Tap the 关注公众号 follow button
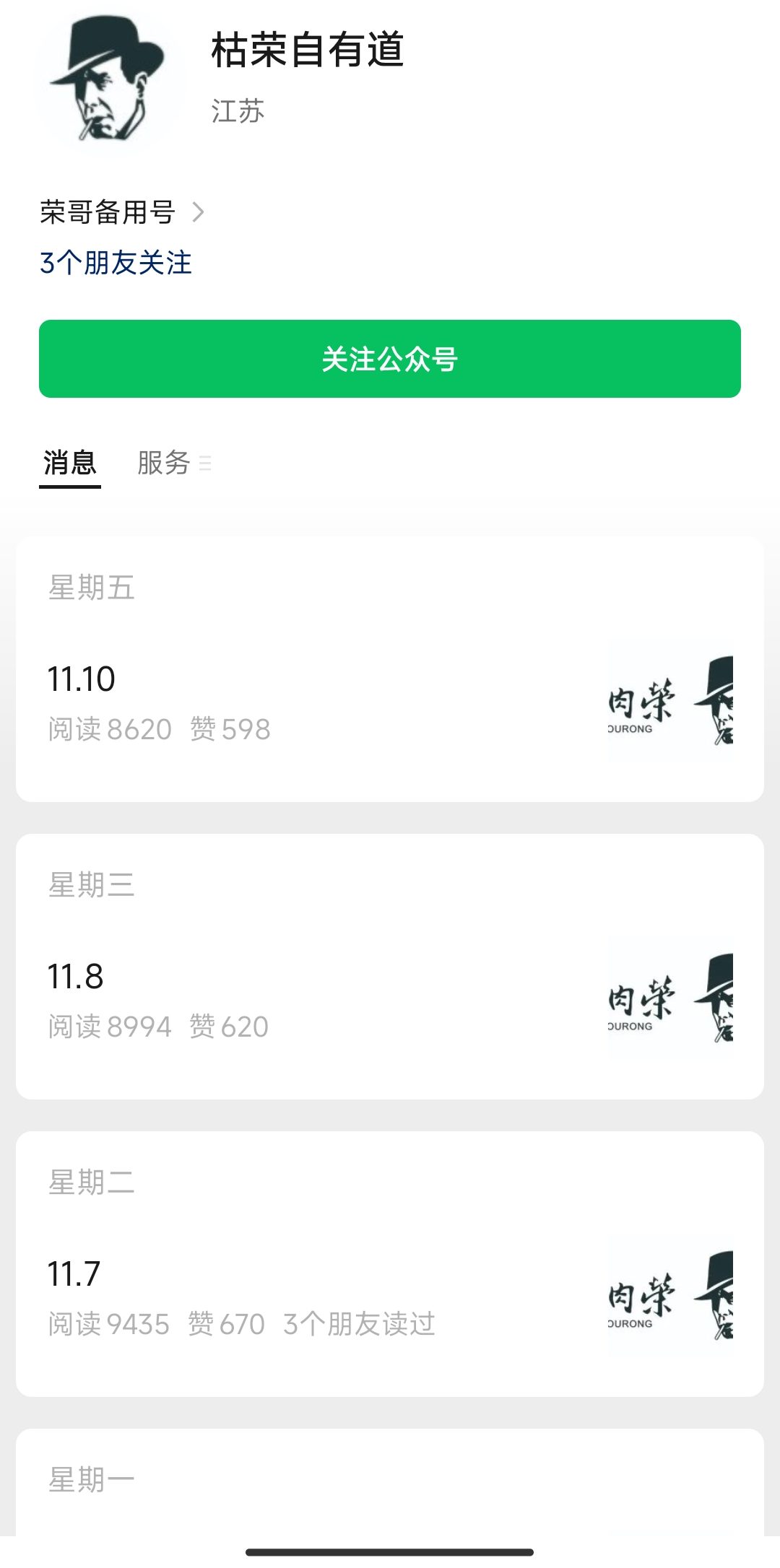 pos(390,359)
